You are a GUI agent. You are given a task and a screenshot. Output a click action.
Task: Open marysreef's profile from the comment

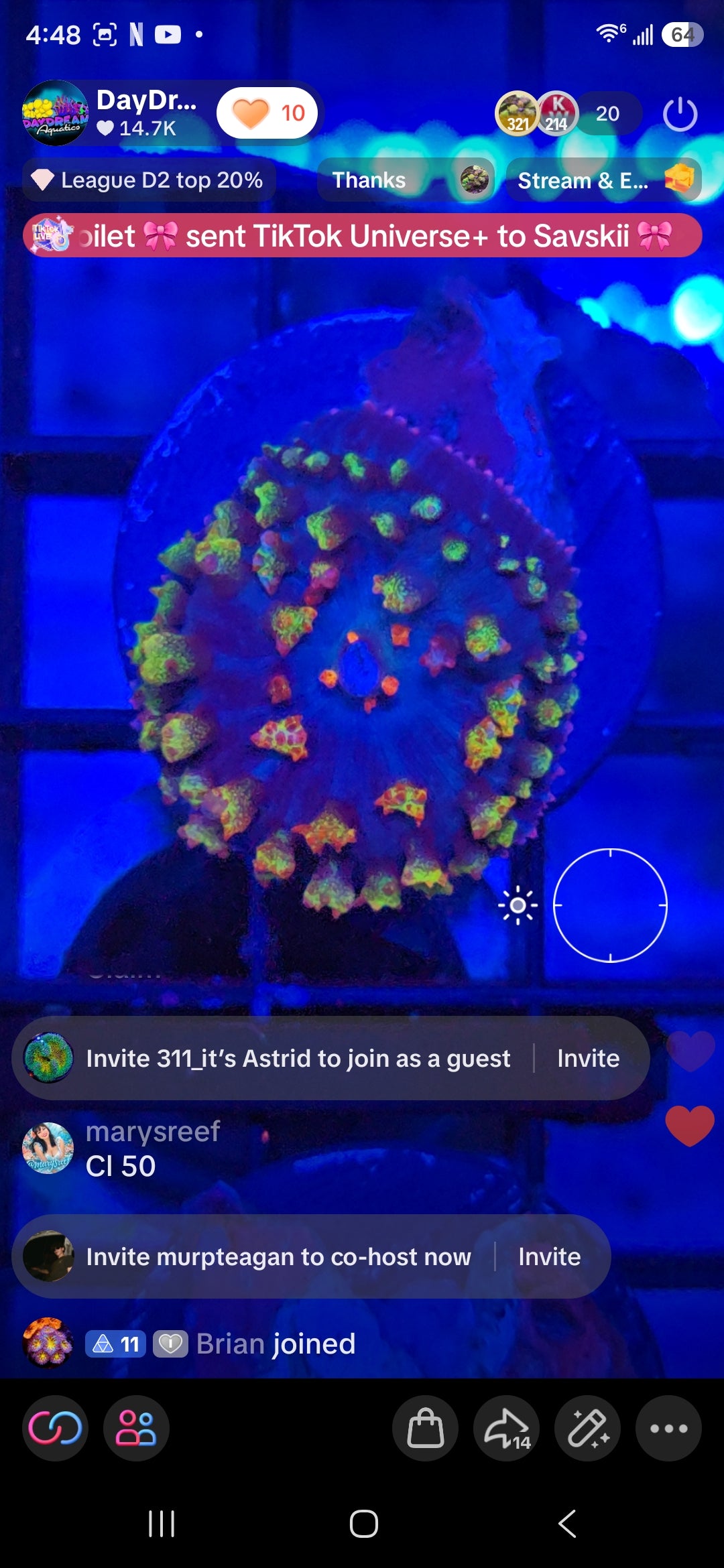(48, 1149)
